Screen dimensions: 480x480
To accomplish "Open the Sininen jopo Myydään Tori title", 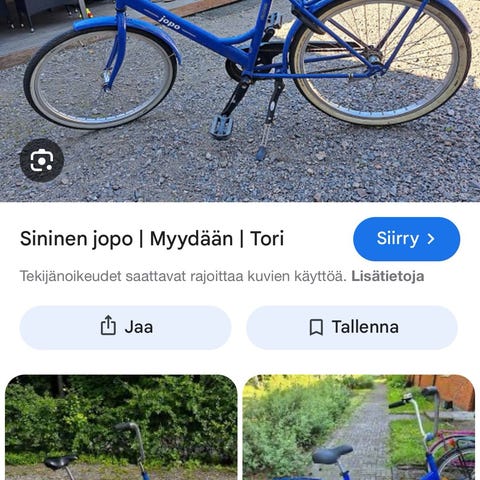I will pos(152,239).
